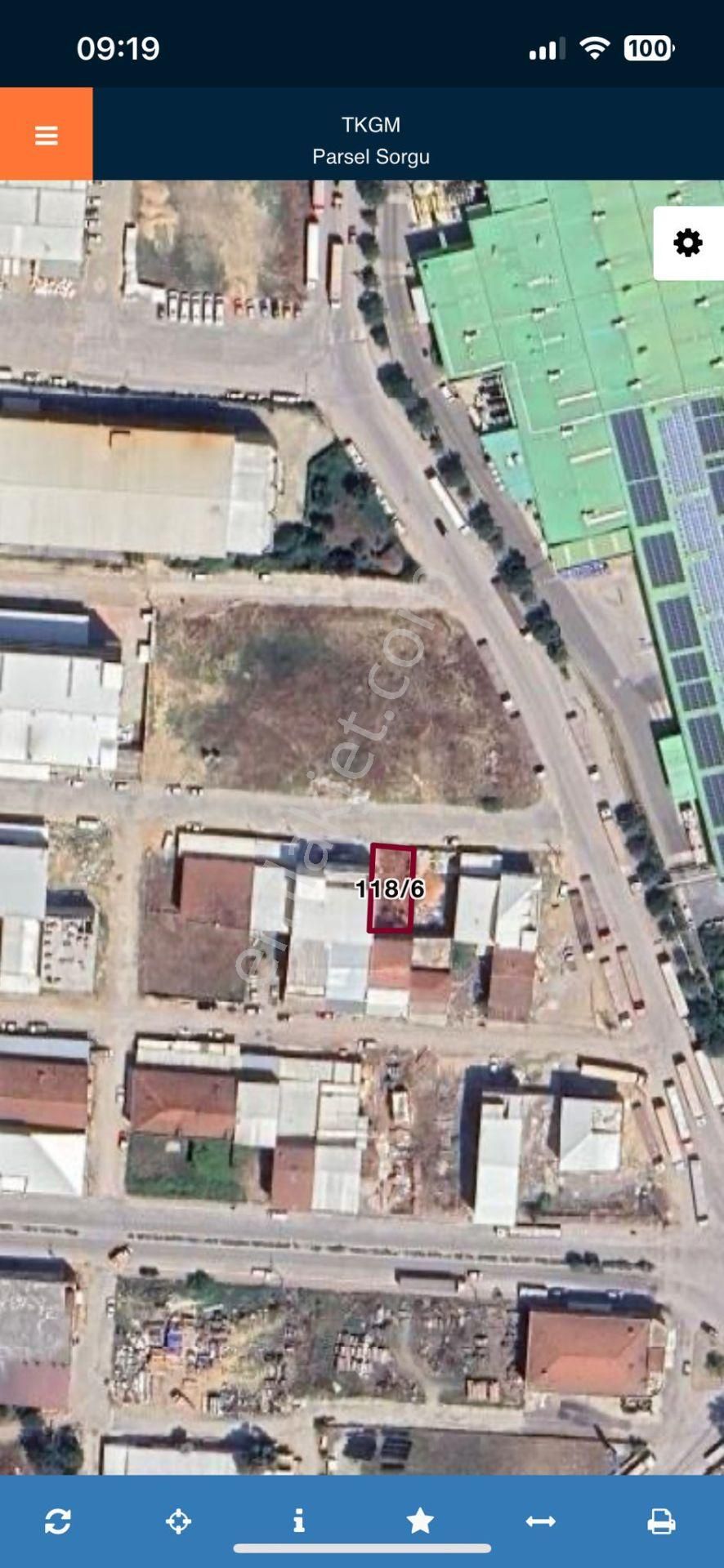Select the measure distance arrow tool
Viewport: 724px width, 1568px height.
(x=540, y=1521)
